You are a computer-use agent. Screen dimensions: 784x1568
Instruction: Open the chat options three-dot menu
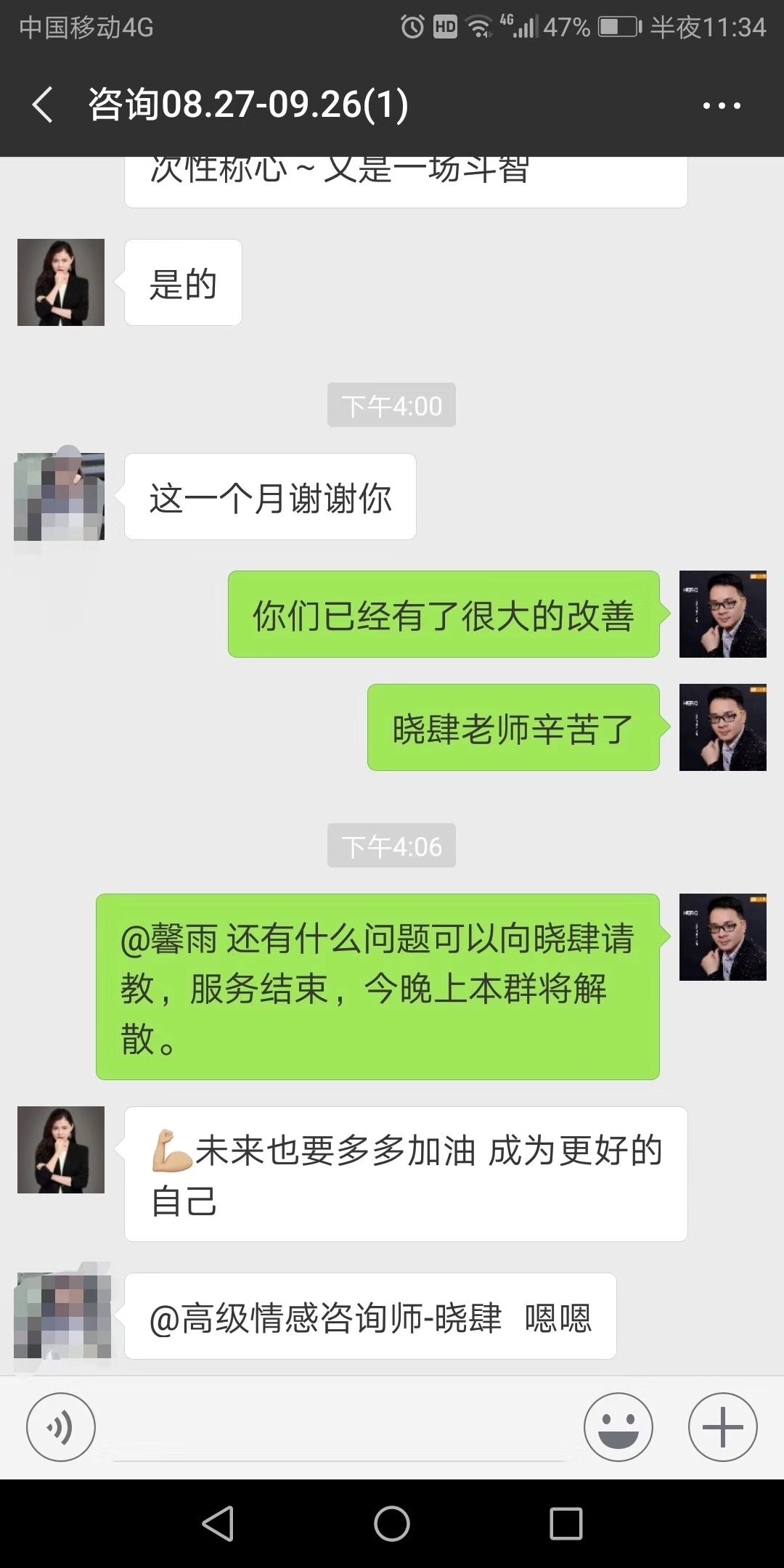click(x=722, y=106)
